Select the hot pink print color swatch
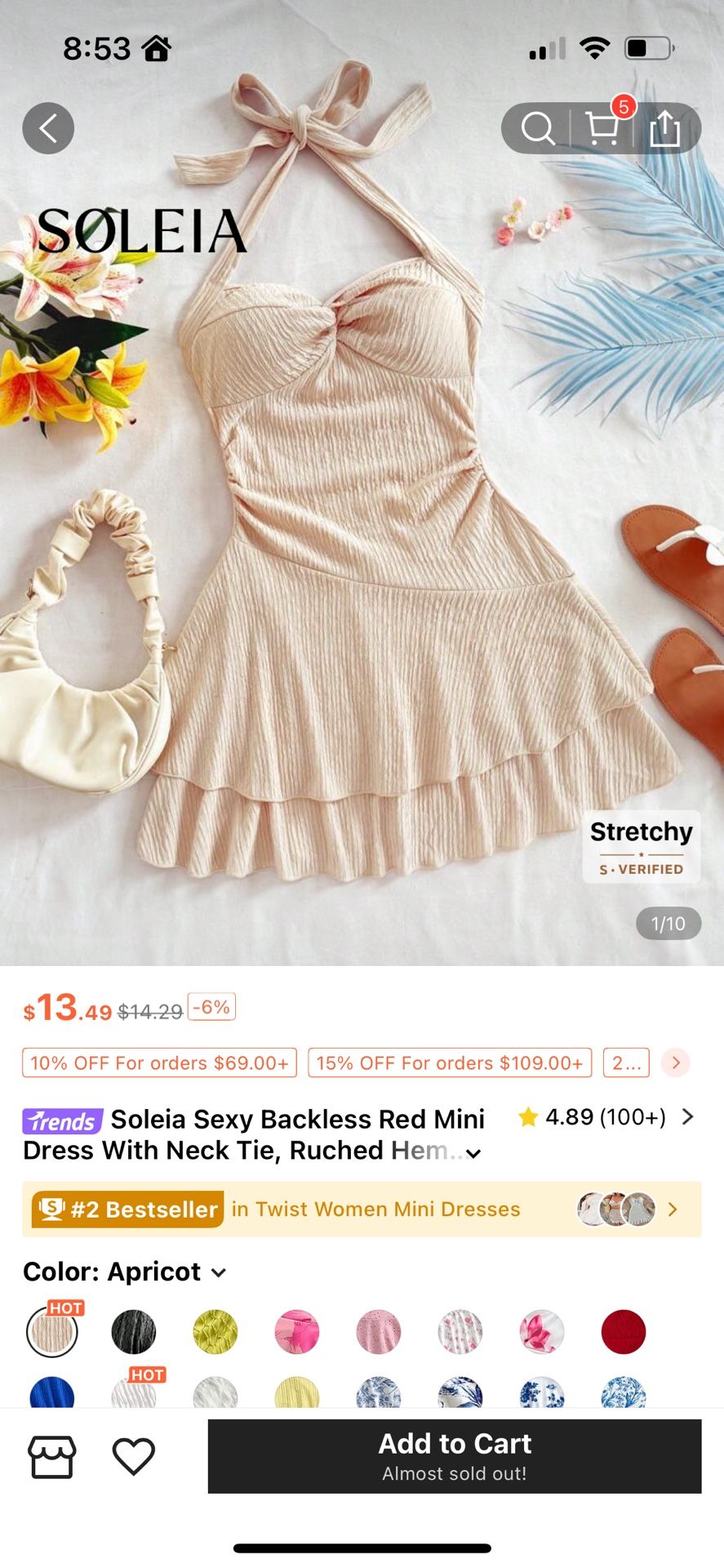Image resolution: width=724 pixels, height=1568 pixels. pos(297,1331)
